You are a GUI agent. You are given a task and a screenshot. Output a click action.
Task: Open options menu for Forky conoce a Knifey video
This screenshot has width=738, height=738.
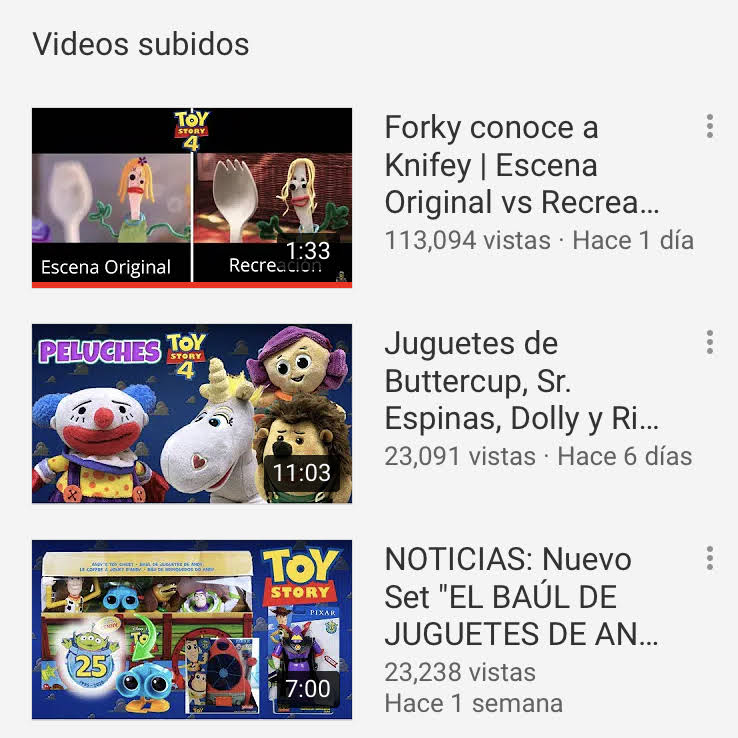click(x=709, y=126)
